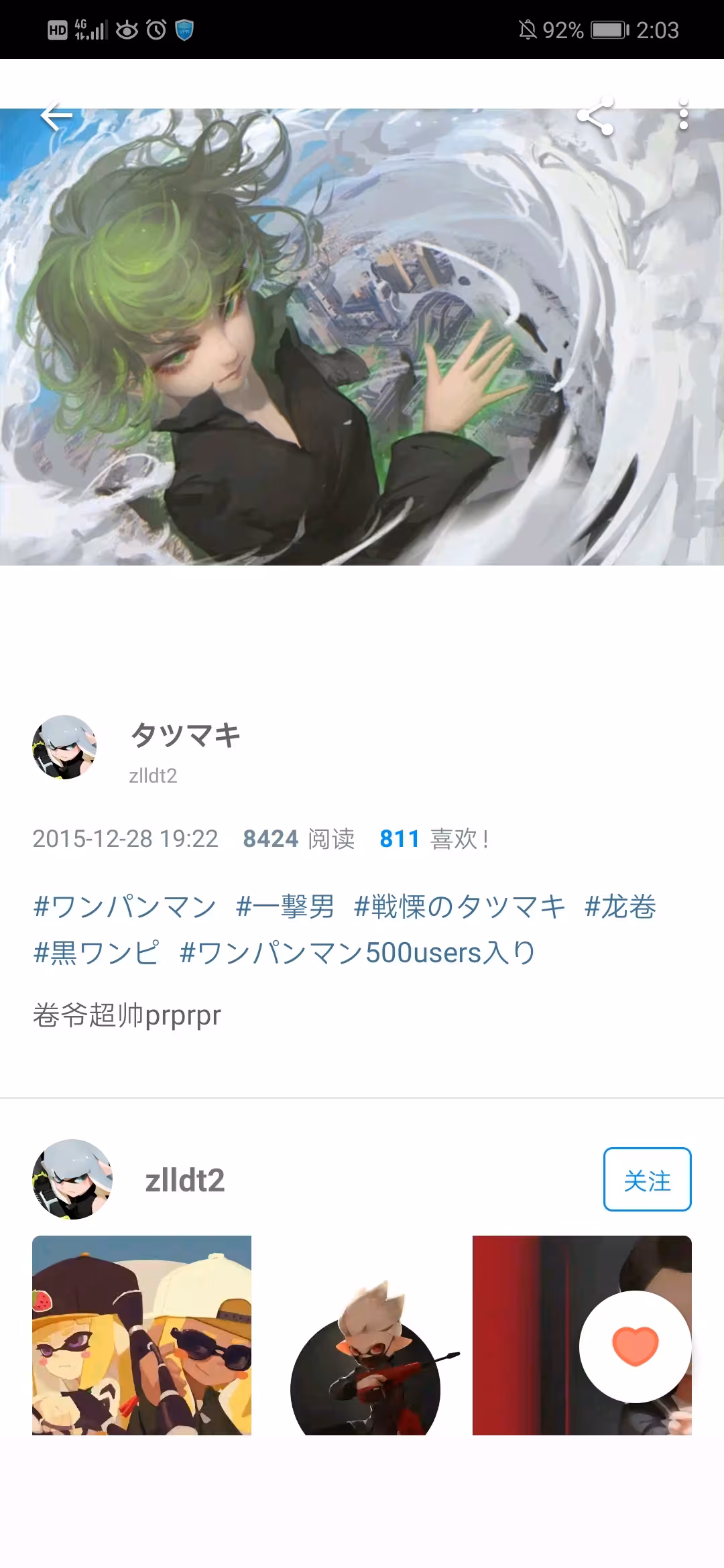The image size is (724, 1568).
Task: Open the red-and-dark artwork thumbnail
Action: [523, 1335]
